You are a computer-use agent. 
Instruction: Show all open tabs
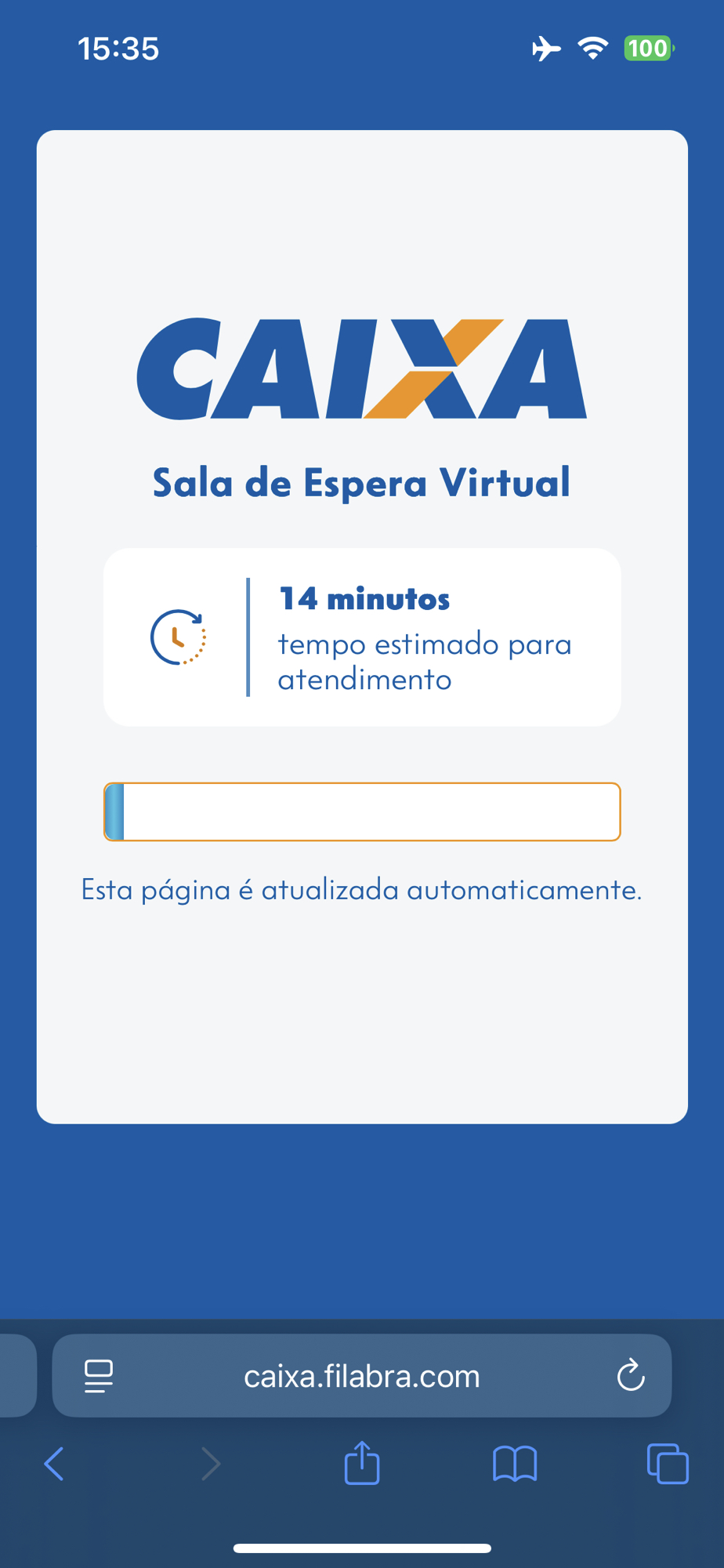coord(668,1464)
